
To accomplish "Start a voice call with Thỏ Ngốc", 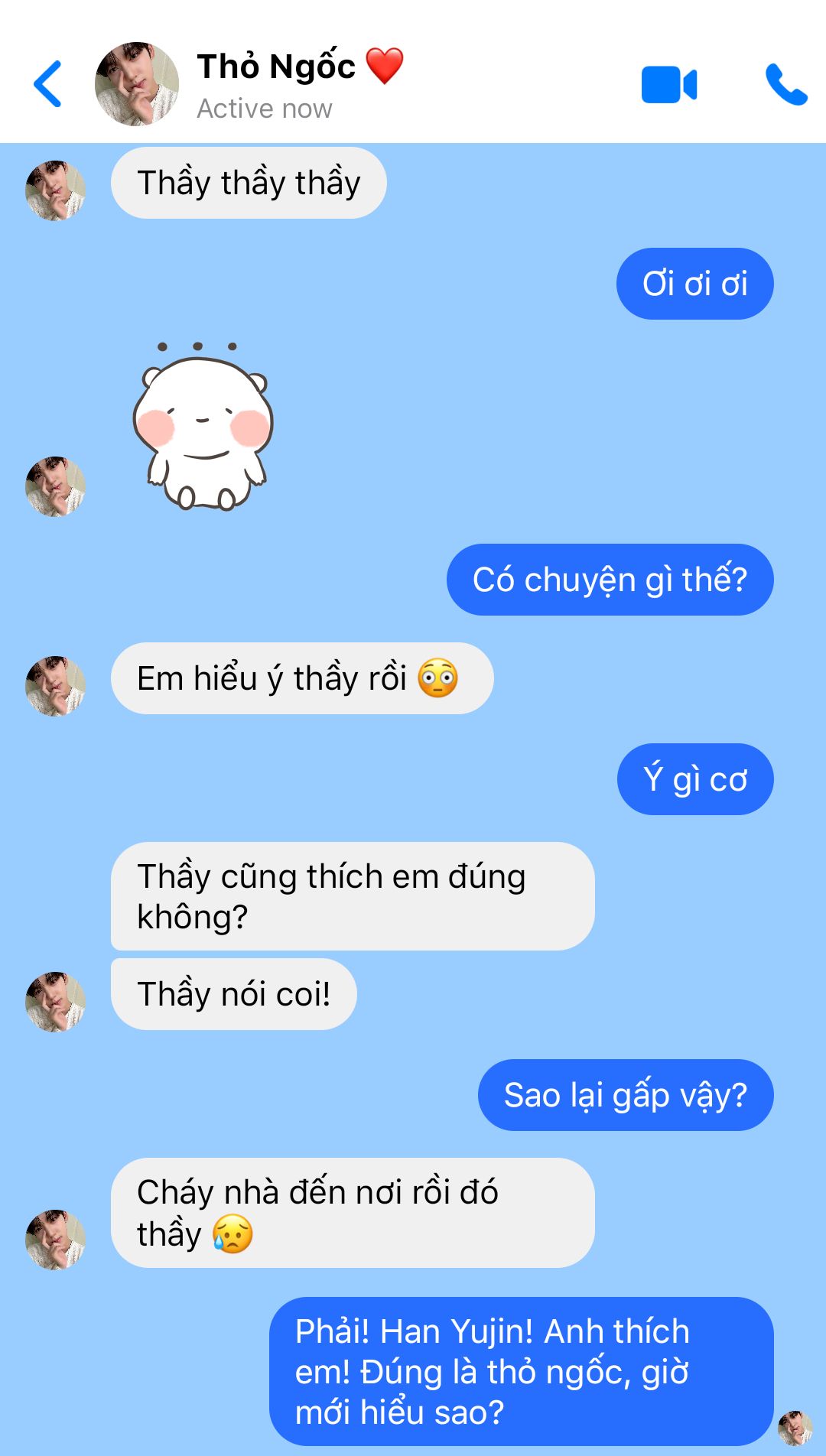I will [x=786, y=84].
